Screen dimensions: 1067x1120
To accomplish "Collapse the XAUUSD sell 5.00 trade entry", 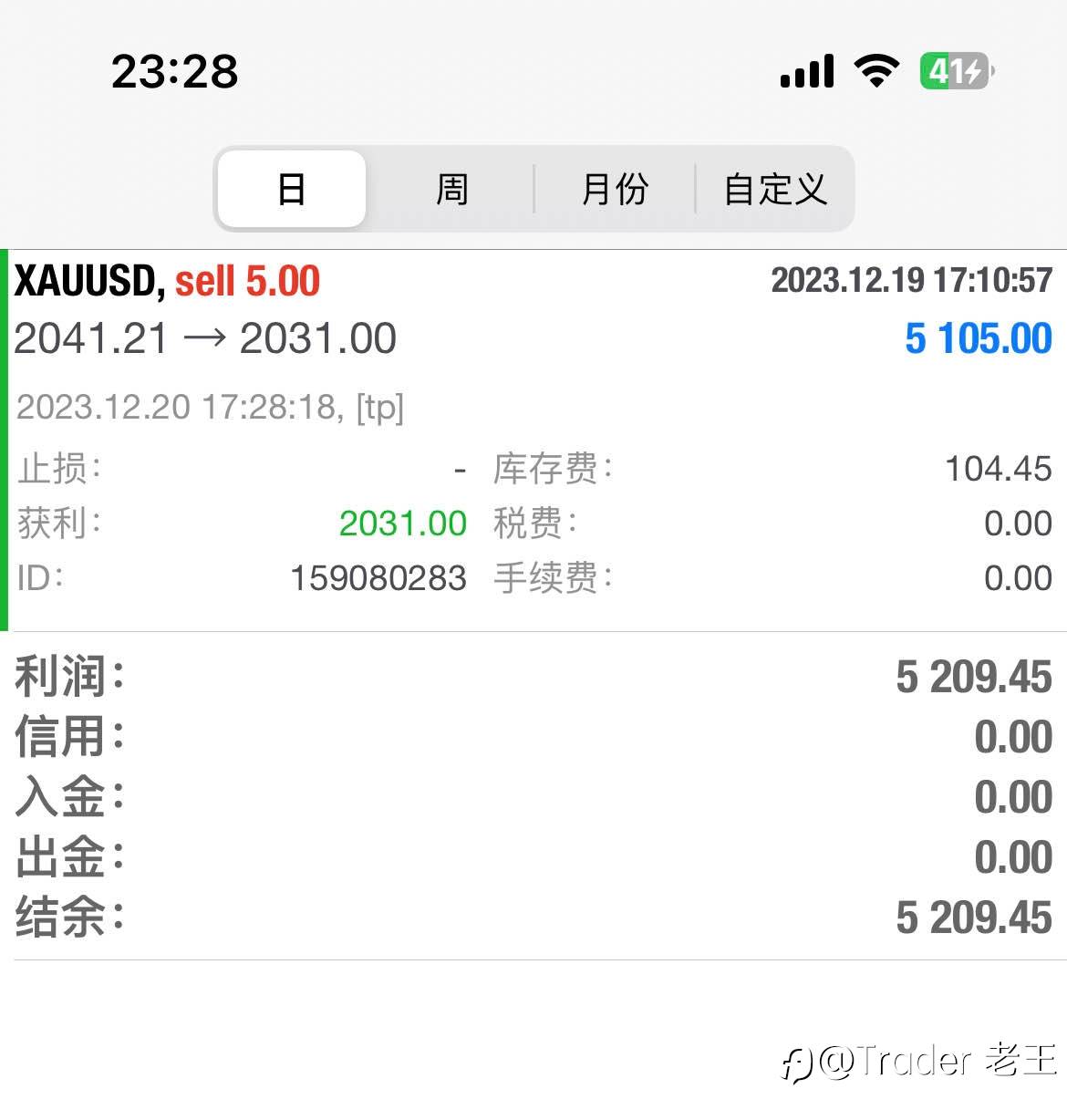I will (x=533, y=440).
